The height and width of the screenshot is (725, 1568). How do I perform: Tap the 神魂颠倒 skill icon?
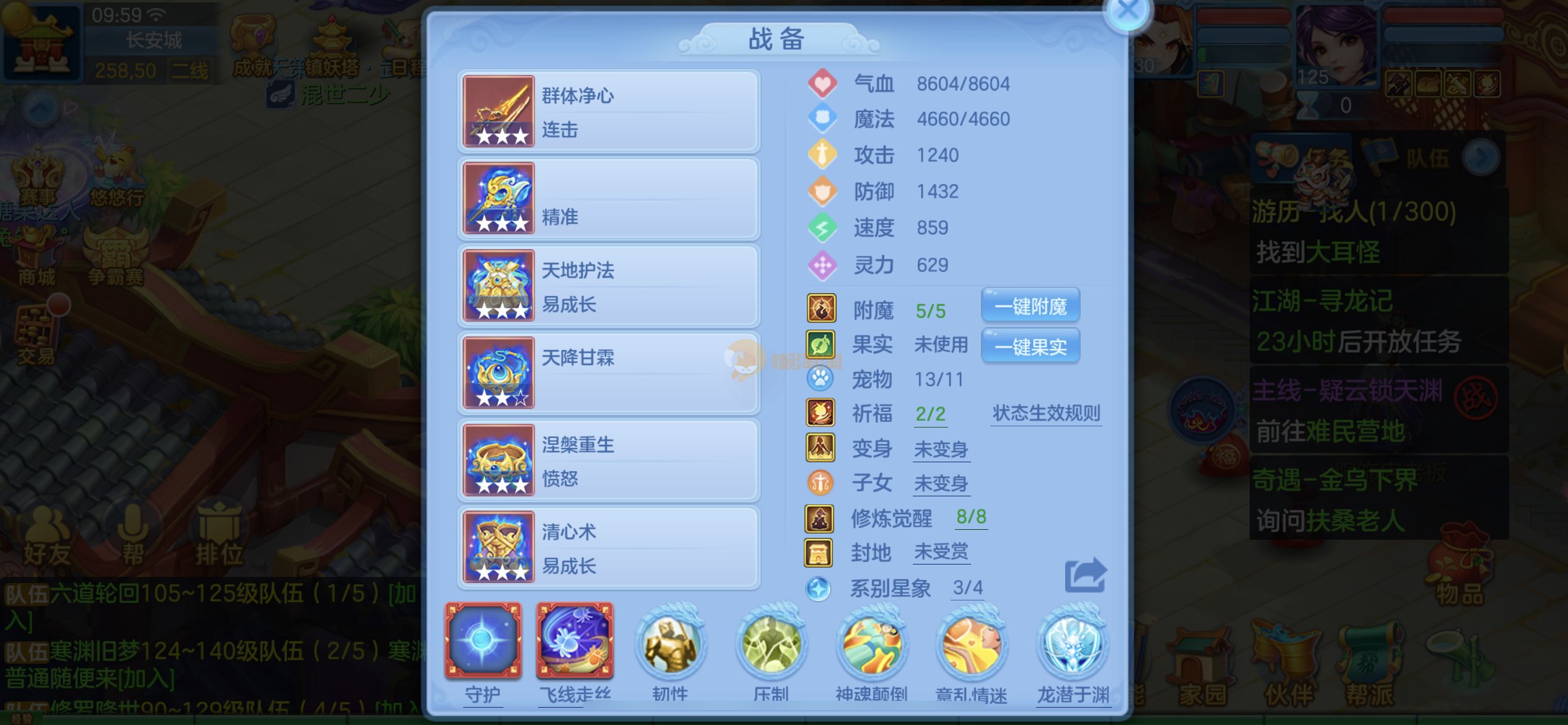tap(871, 646)
